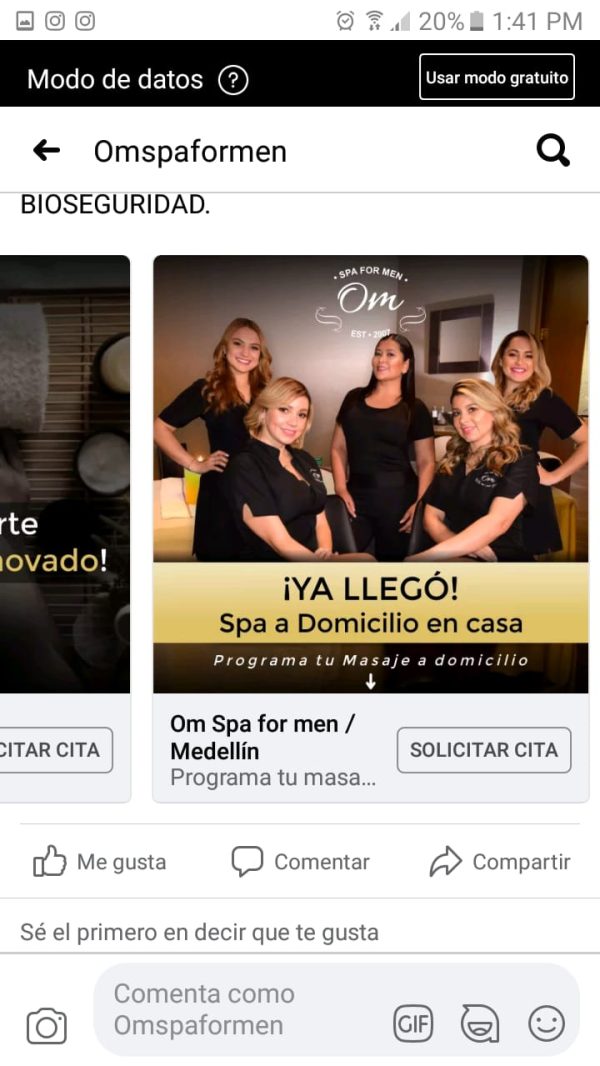Share the post with Compartir
Viewport: 600px width, 1066px height.
500,861
